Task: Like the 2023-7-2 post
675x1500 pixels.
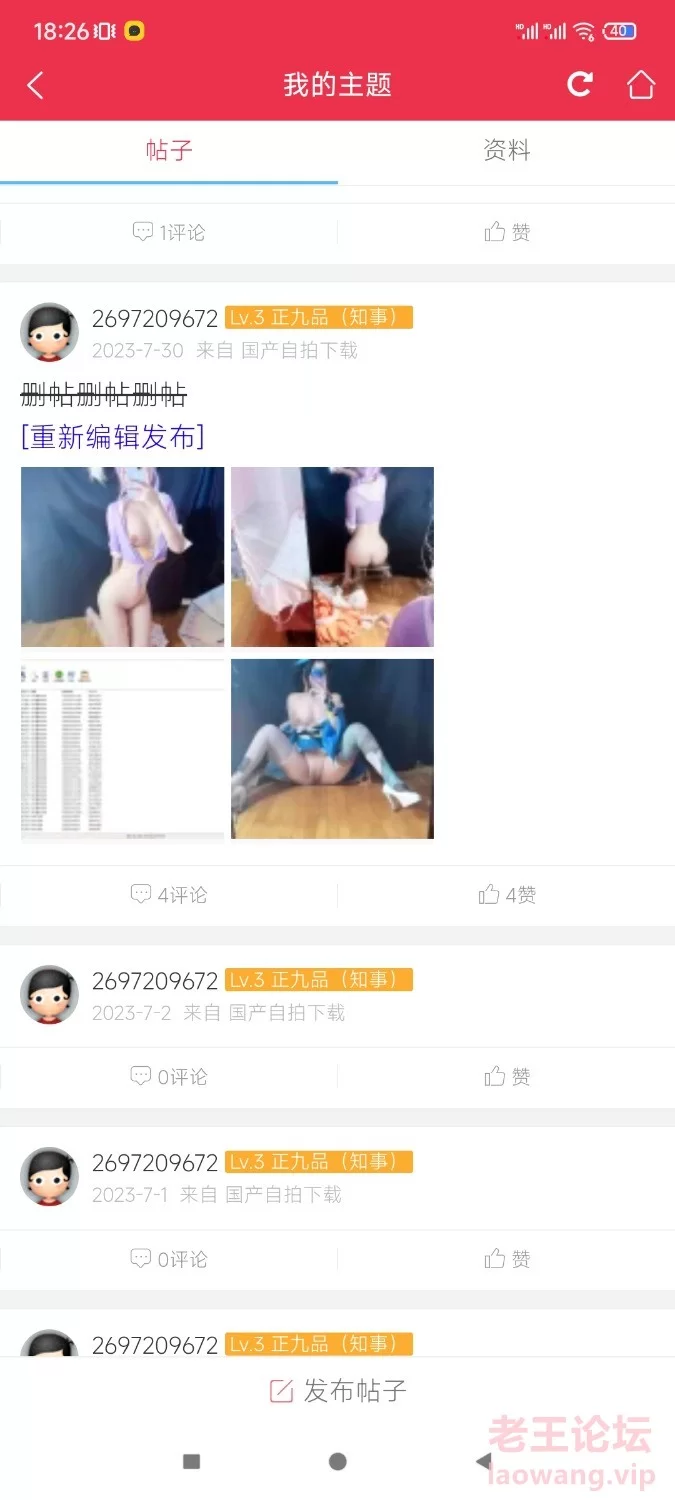Action: click(x=507, y=1077)
